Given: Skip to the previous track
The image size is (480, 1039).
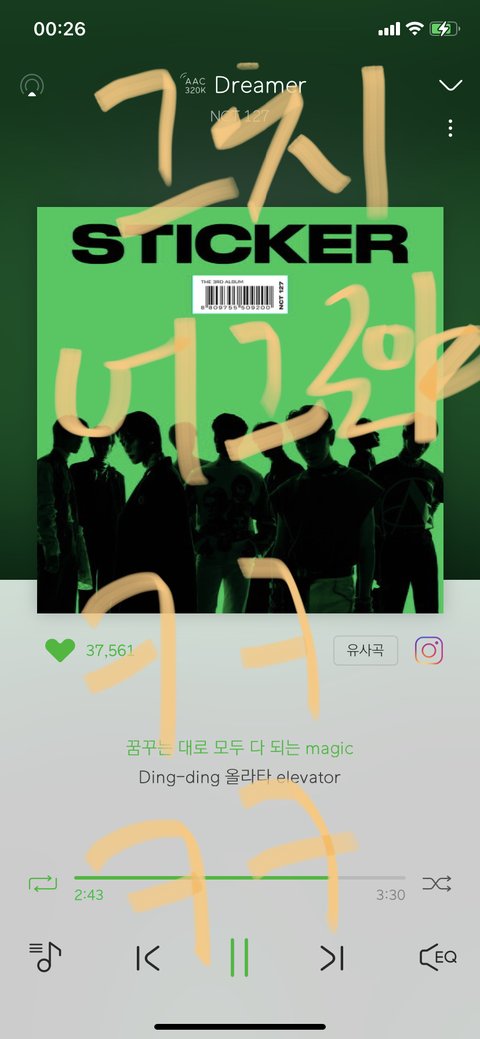Looking at the screenshot, I should click(148, 958).
